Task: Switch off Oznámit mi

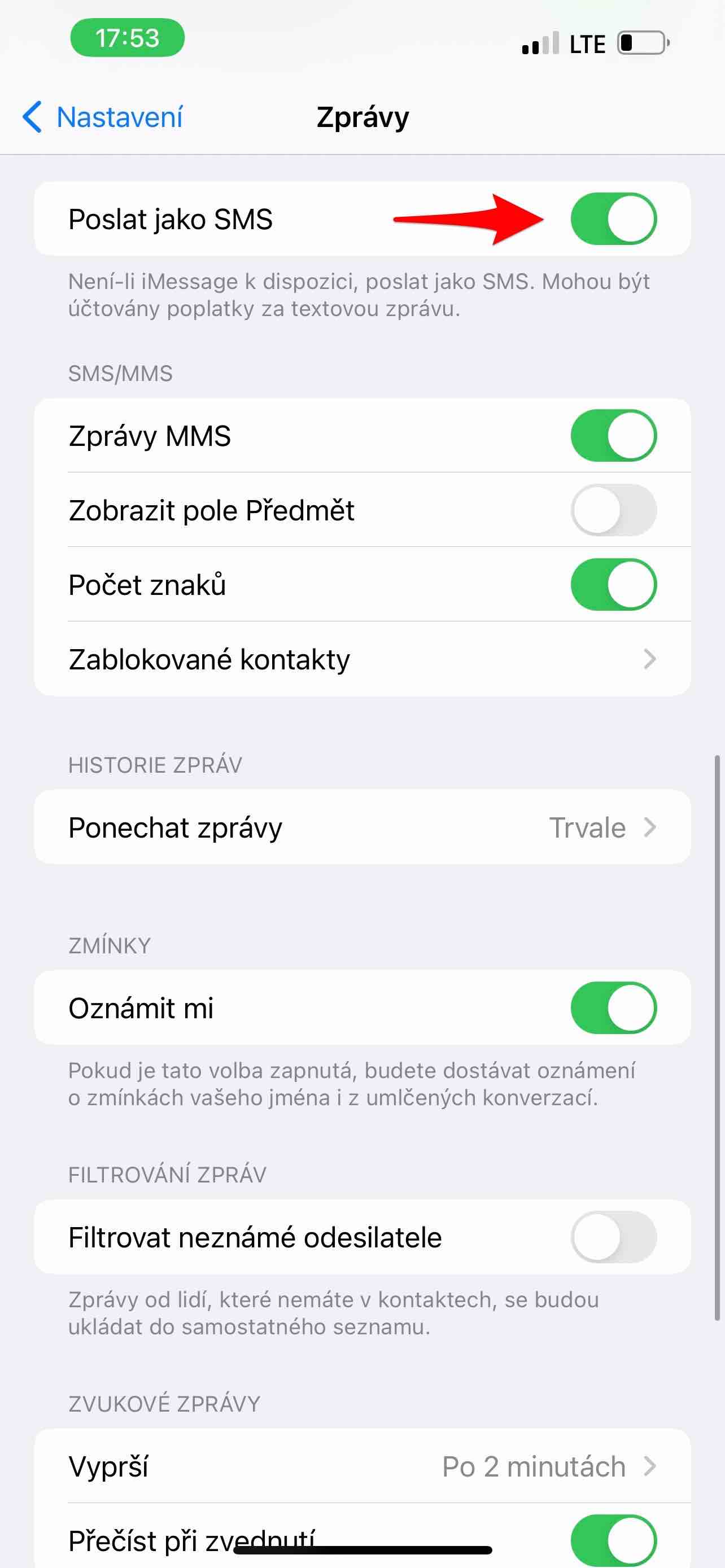Action: coord(613,1008)
